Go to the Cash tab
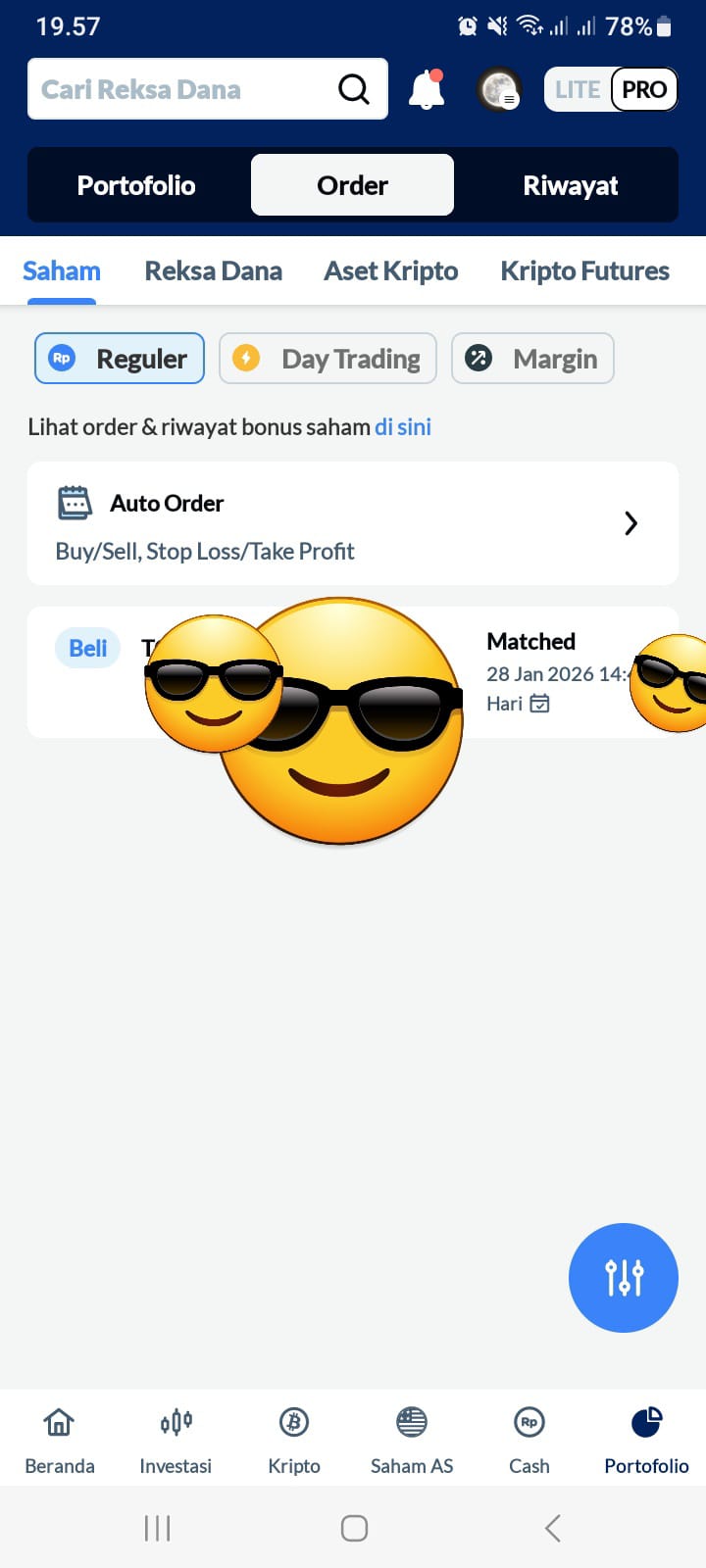Screen dimensions: 706x1568 click(x=529, y=1438)
